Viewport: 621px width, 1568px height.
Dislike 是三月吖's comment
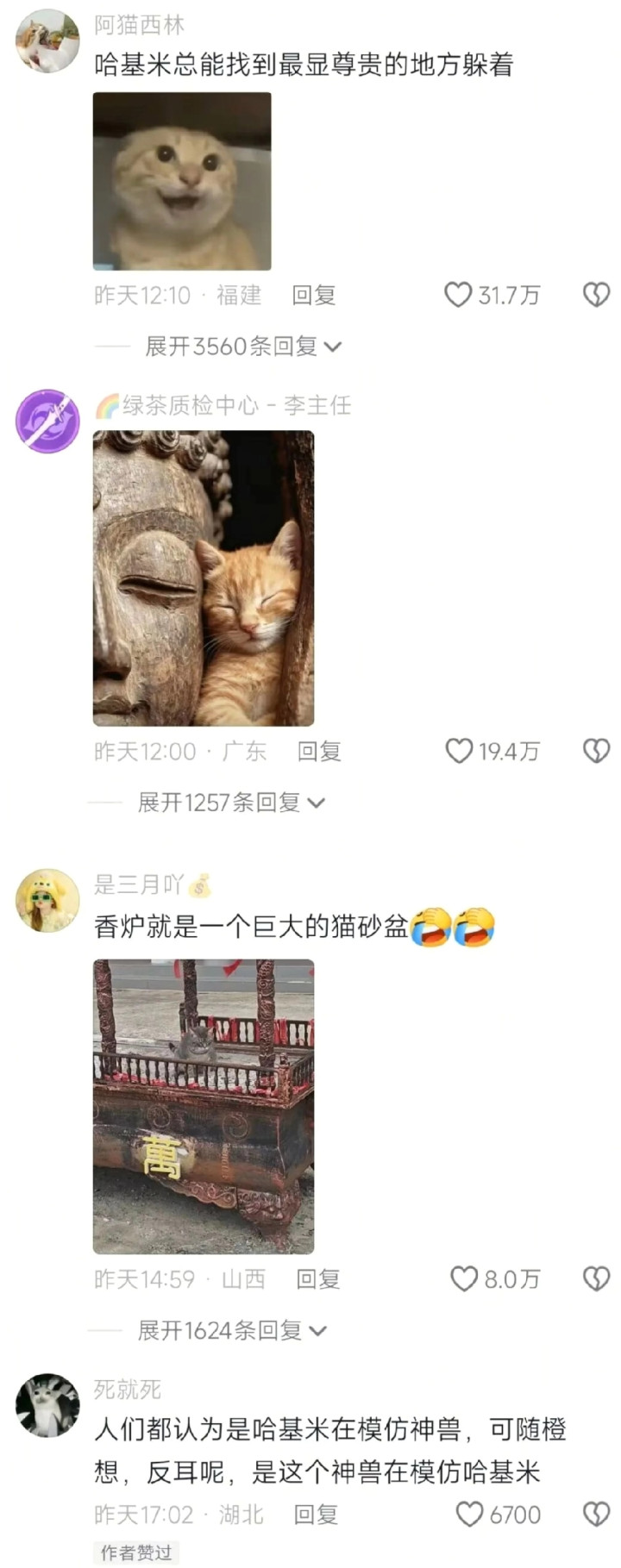[596, 1278]
